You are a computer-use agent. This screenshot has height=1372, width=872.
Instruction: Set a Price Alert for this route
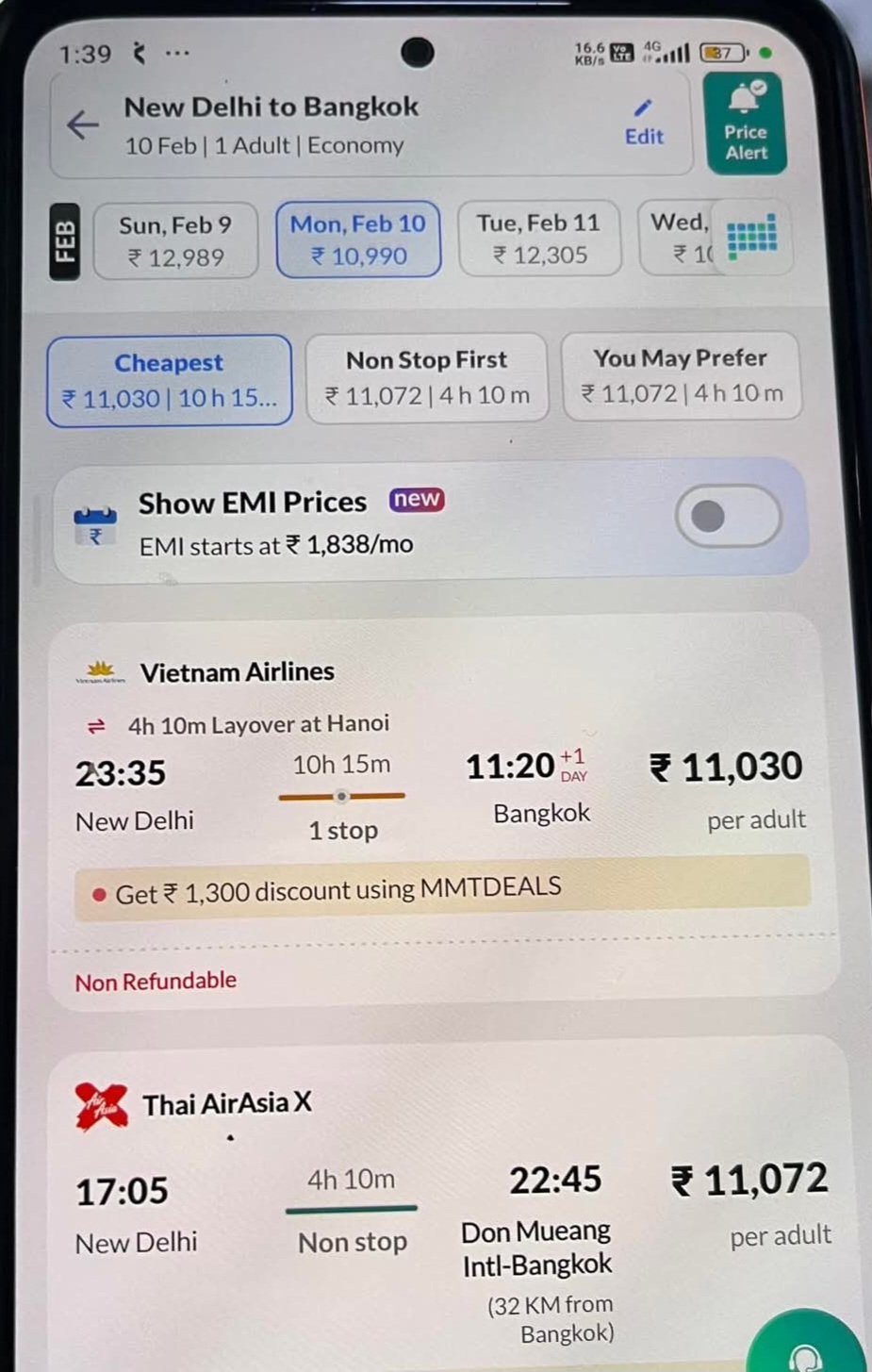pyautogui.click(x=746, y=124)
